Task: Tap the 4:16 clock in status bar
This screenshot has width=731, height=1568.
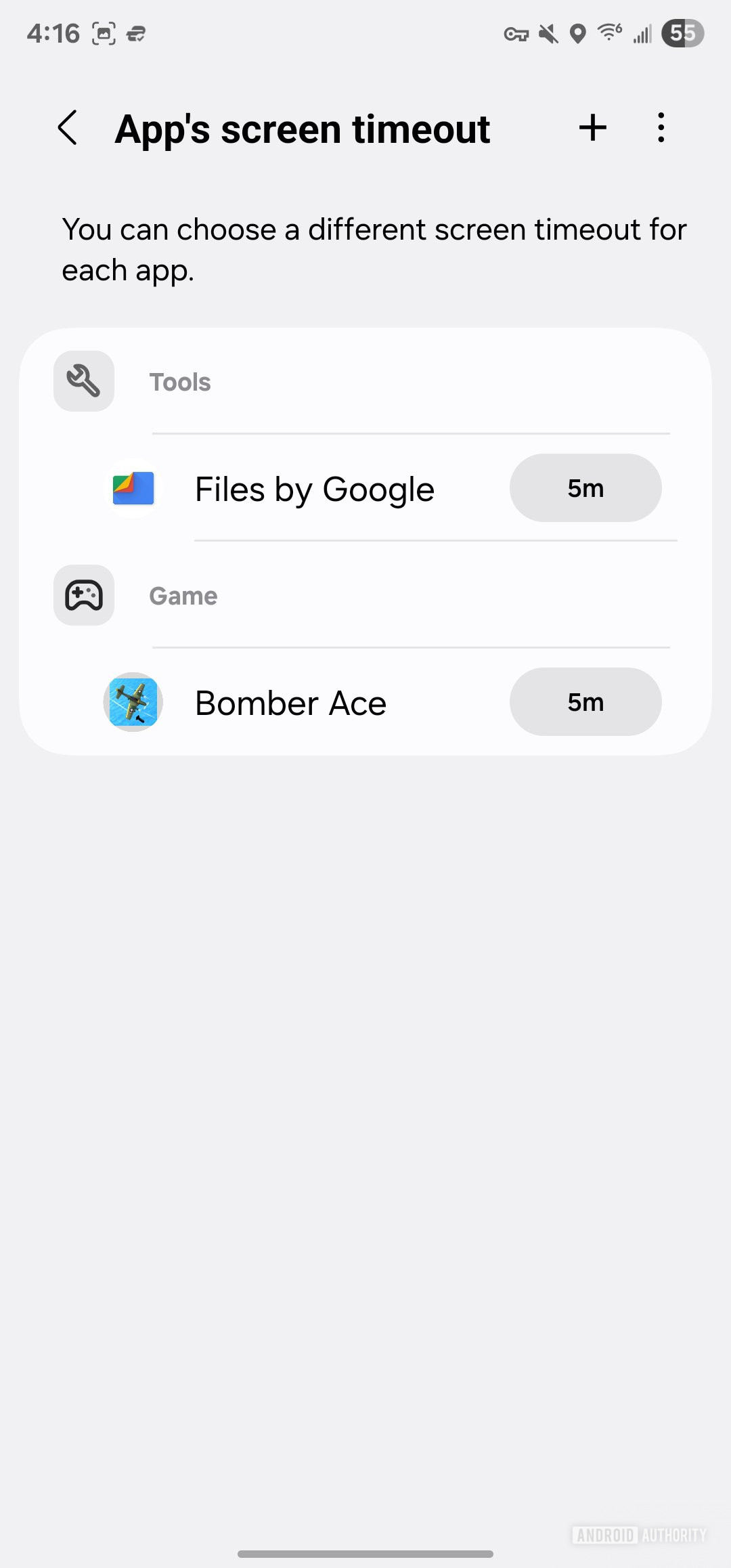Action: click(x=52, y=32)
